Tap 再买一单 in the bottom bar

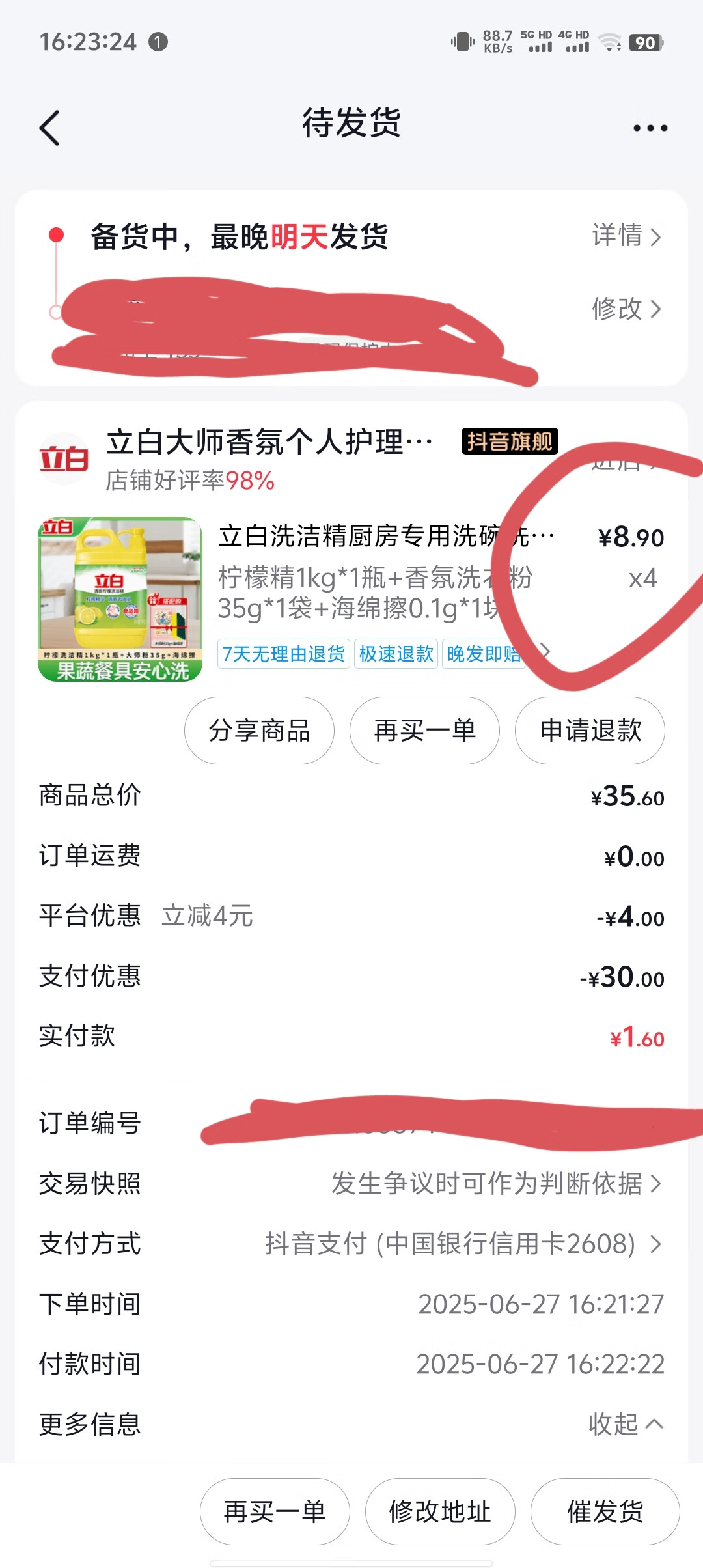pos(275,1511)
